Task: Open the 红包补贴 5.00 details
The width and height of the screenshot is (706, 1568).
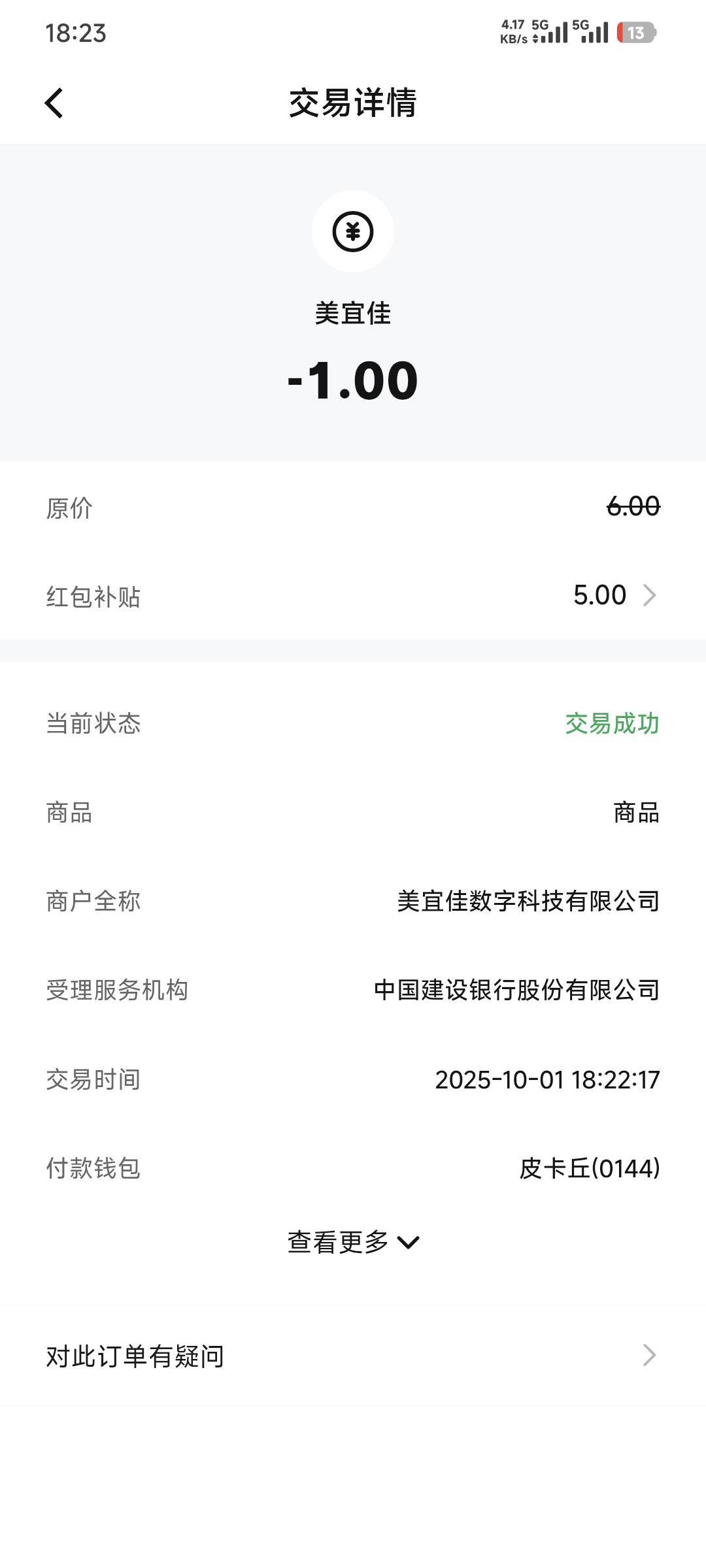Action: click(x=613, y=595)
